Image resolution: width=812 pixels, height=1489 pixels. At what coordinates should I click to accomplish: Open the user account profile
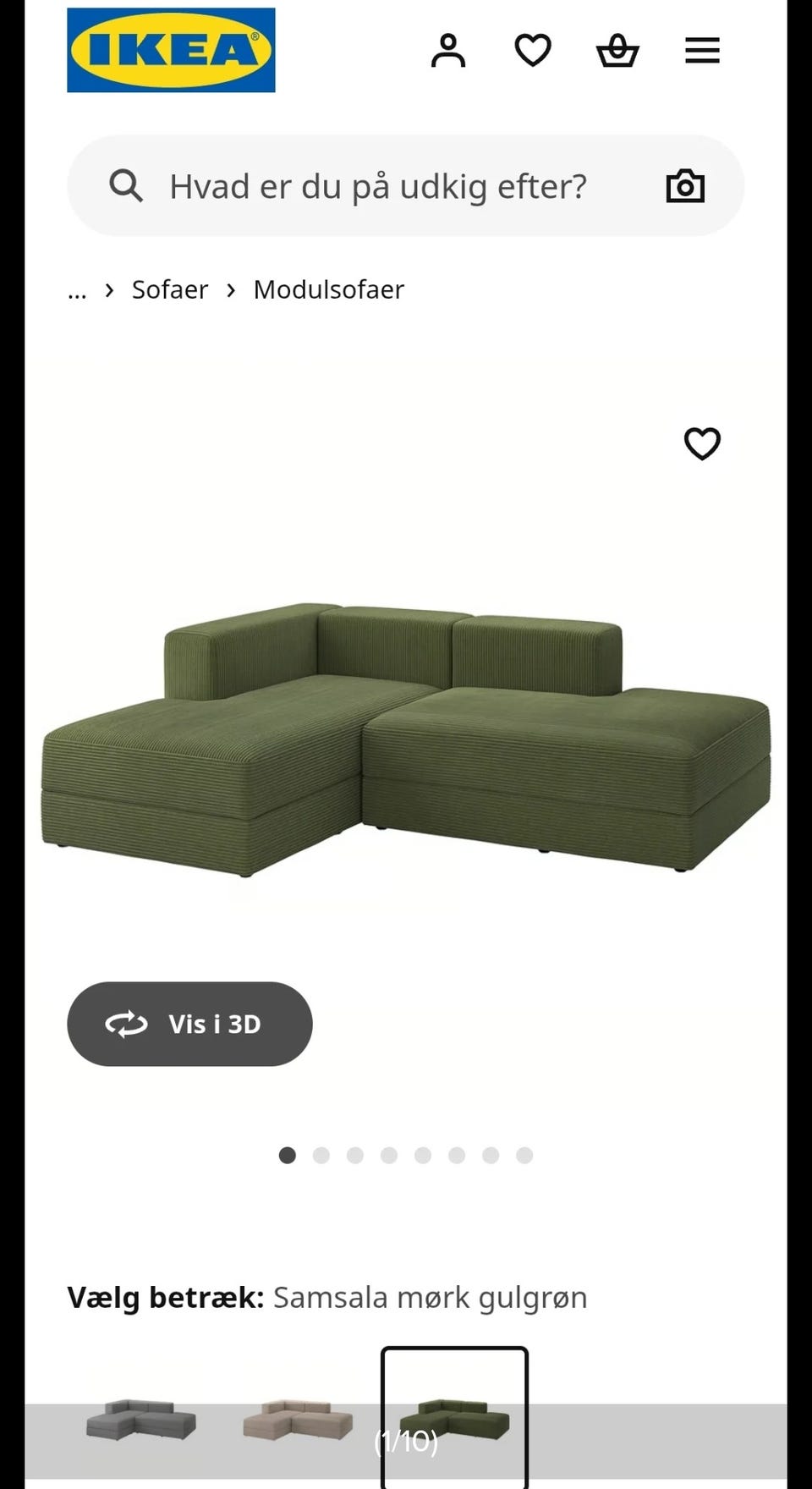448,51
